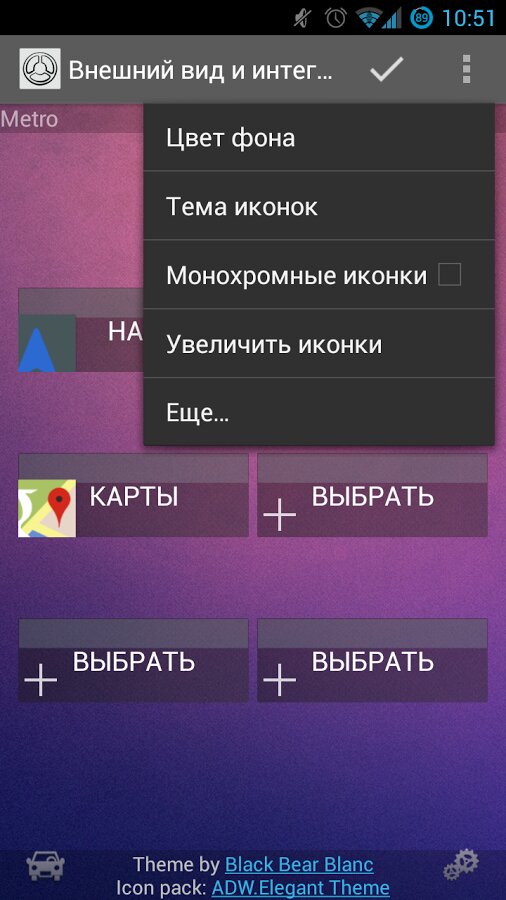
Task: Tap the three-dot overflow menu button
Action: tap(466, 69)
